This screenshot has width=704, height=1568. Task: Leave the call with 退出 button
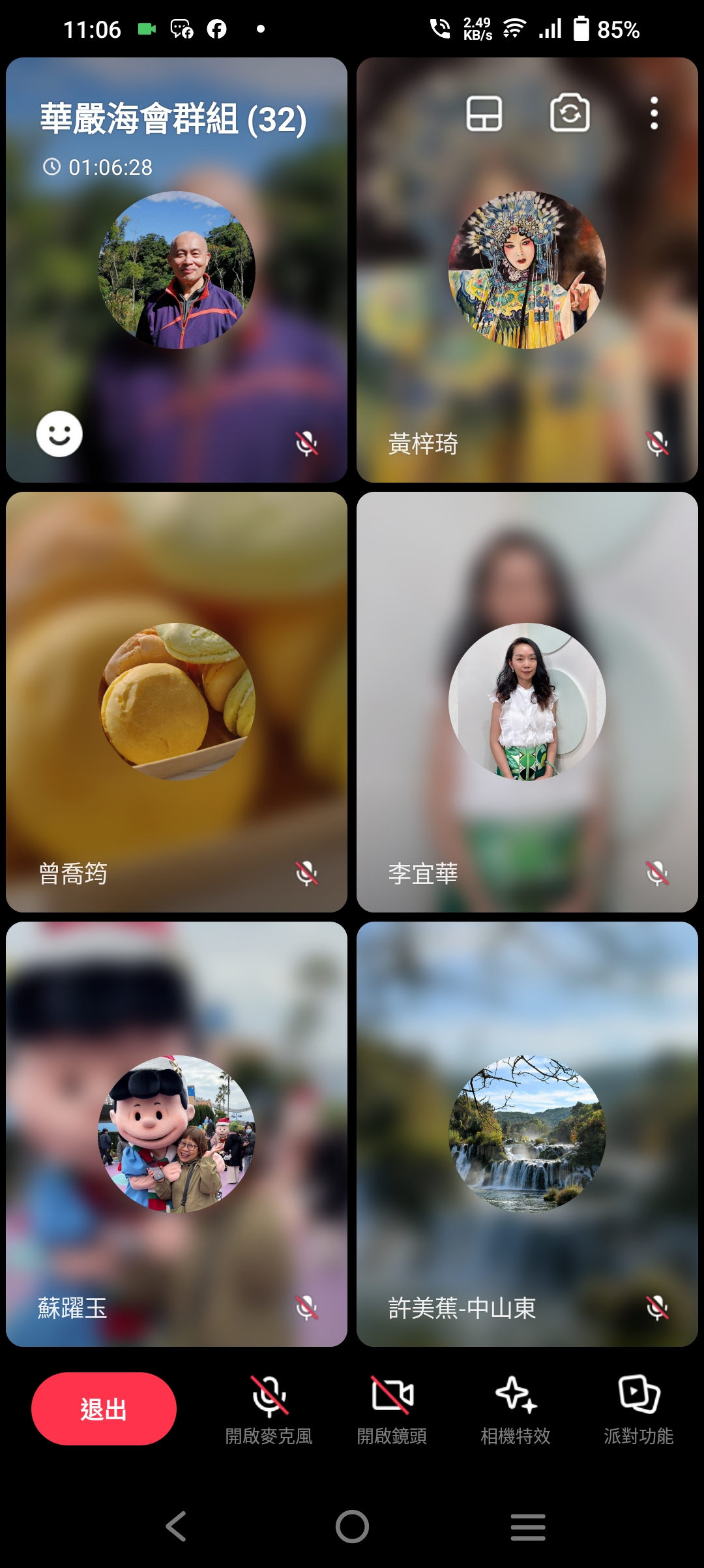(104, 1409)
